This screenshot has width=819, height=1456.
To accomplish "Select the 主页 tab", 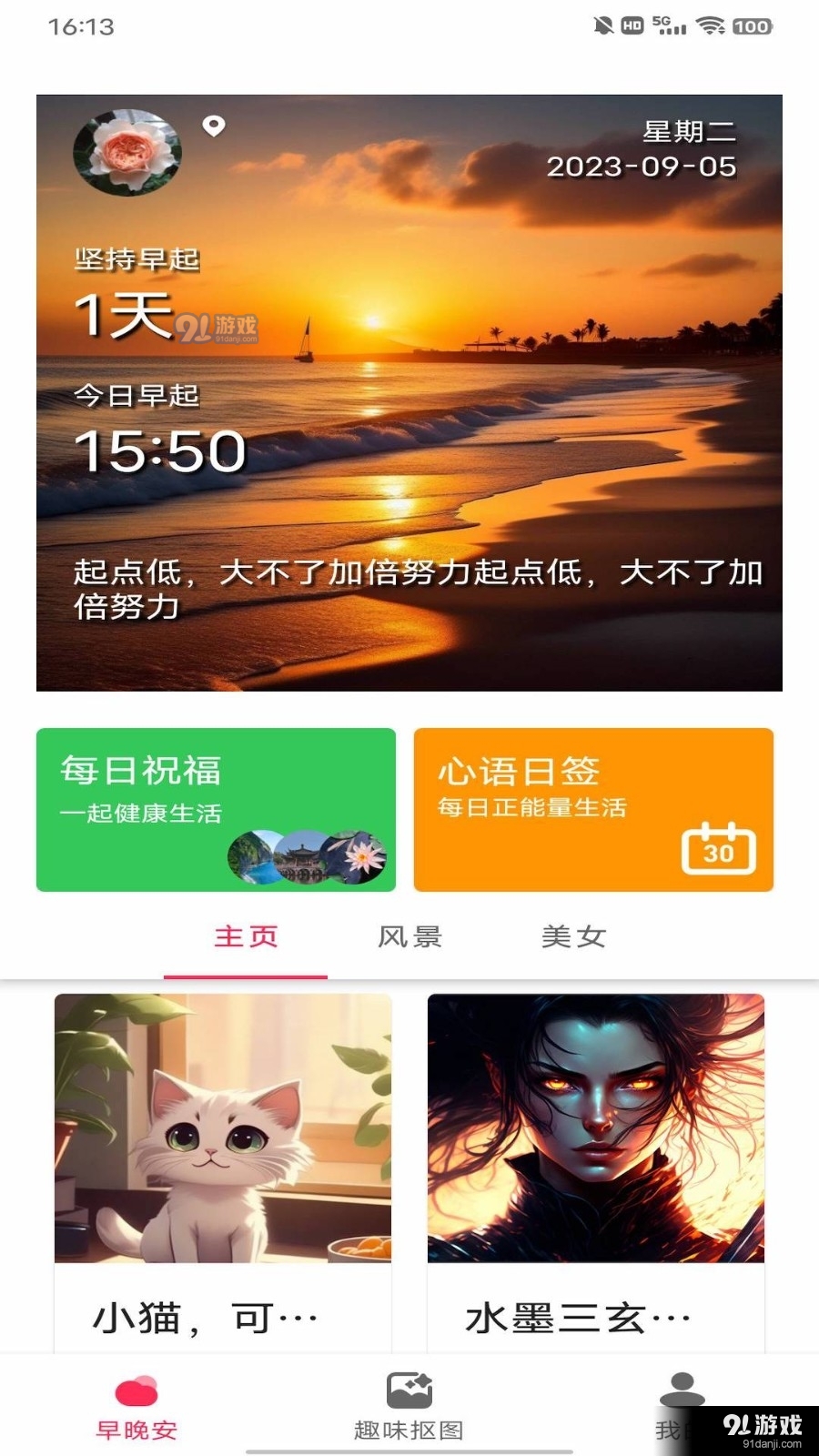I will click(x=246, y=937).
